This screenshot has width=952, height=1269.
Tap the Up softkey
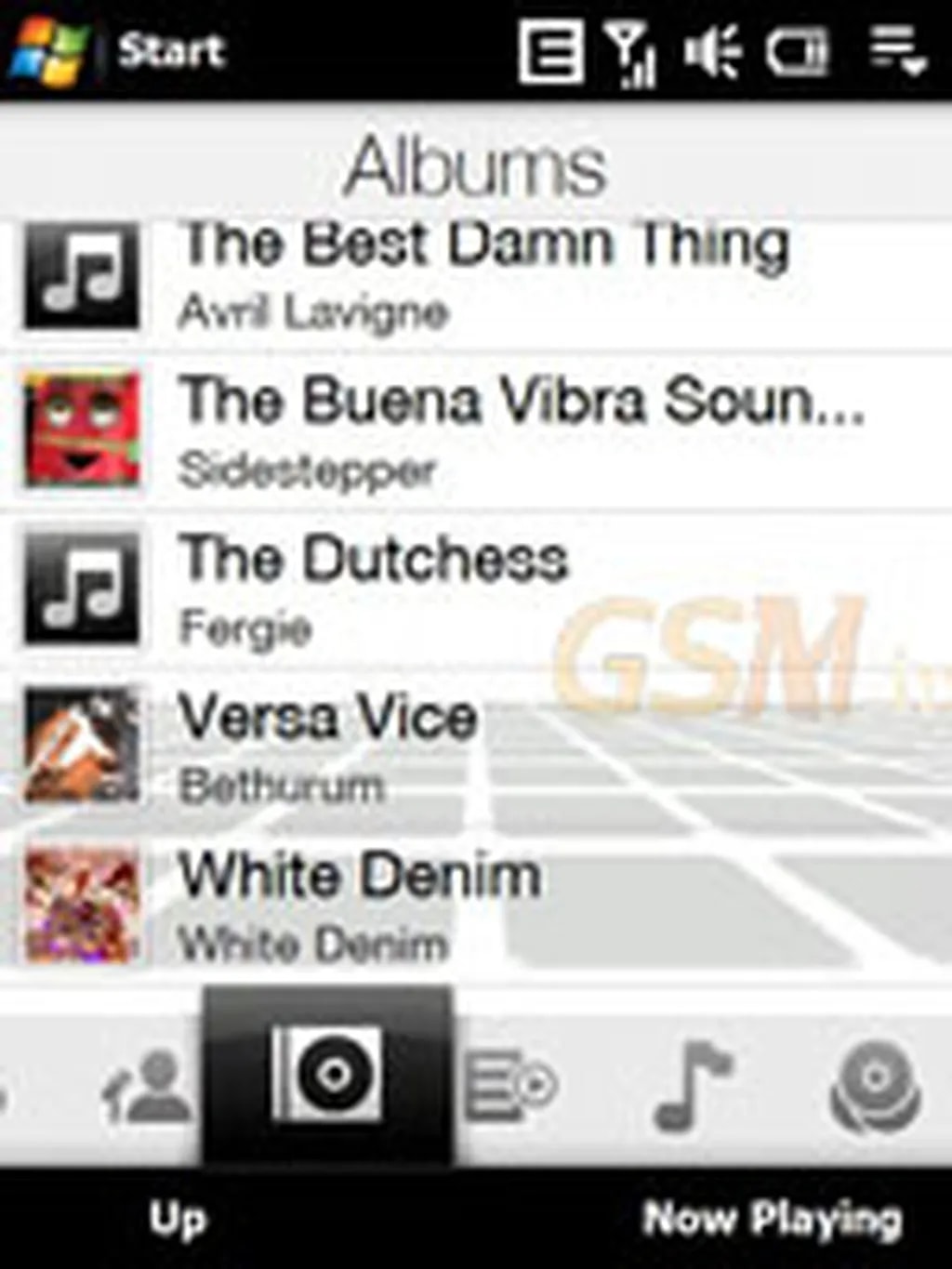click(177, 1218)
